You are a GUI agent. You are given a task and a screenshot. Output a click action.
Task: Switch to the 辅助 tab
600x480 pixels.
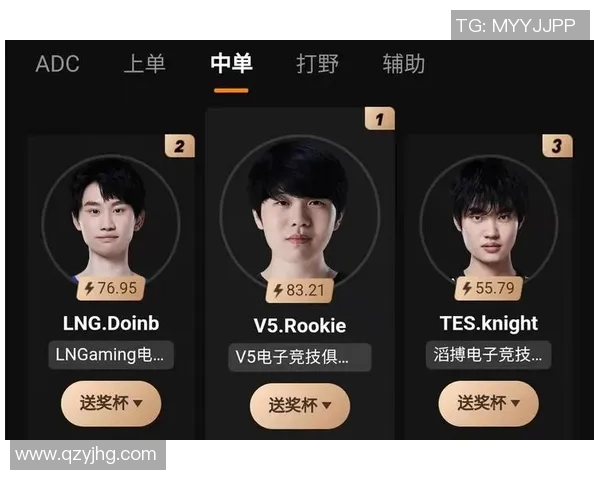(x=403, y=65)
